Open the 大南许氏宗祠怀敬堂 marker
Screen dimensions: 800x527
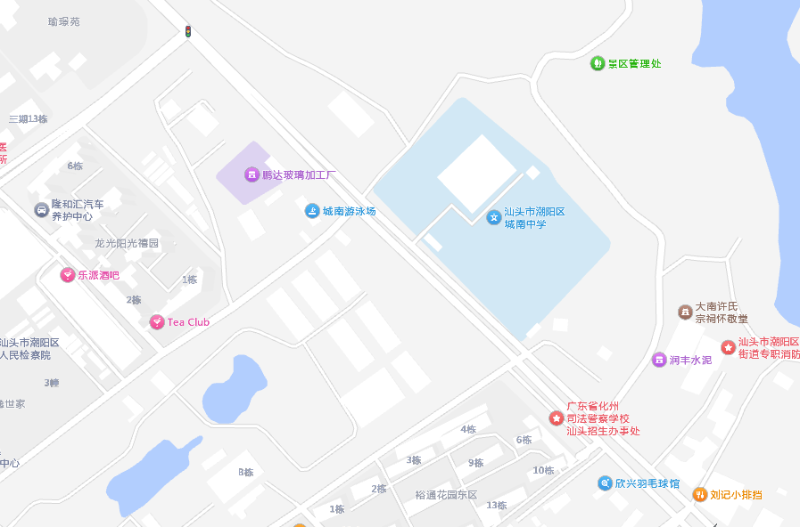(x=685, y=312)
